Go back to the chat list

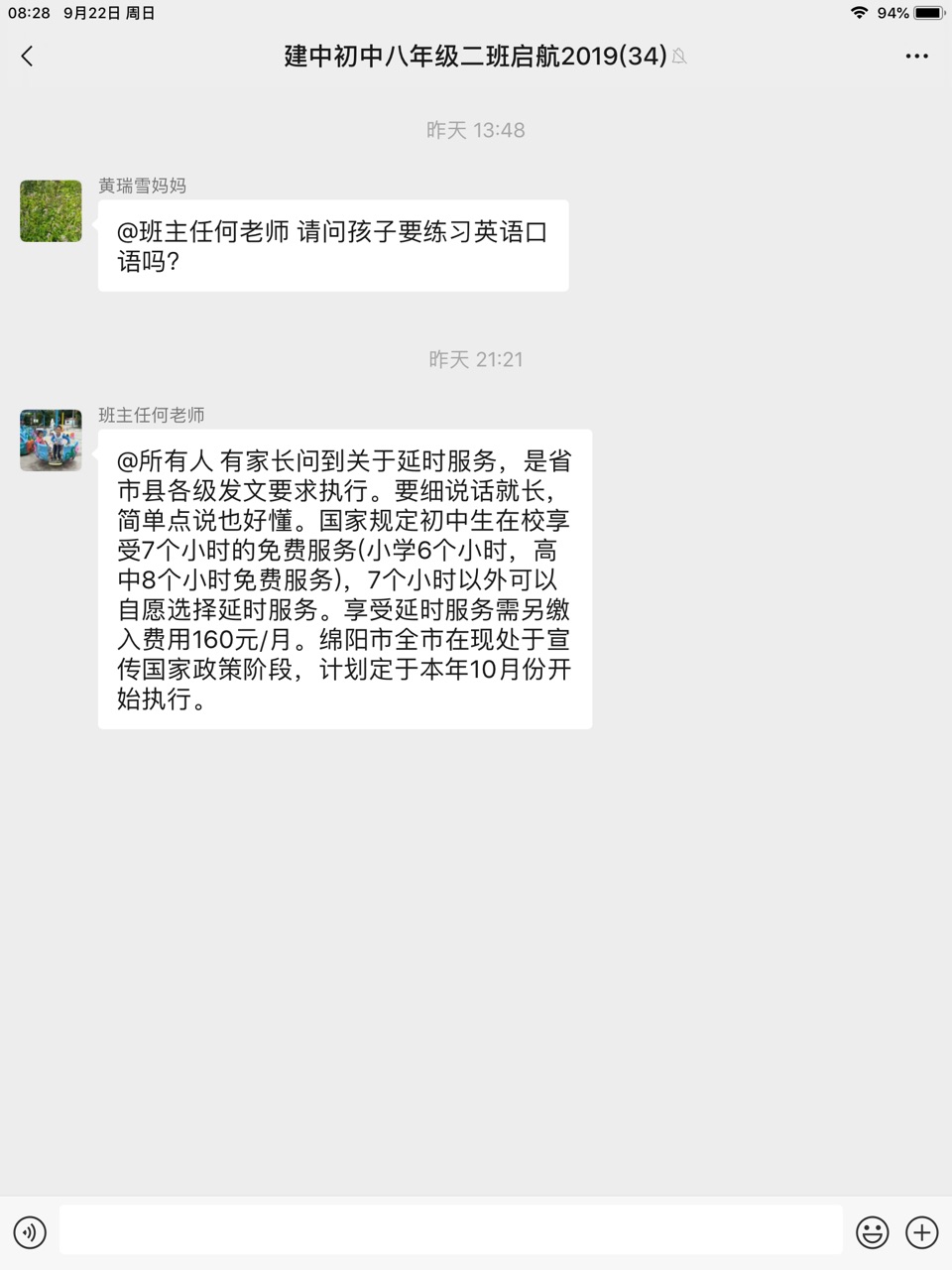point(28,57)
